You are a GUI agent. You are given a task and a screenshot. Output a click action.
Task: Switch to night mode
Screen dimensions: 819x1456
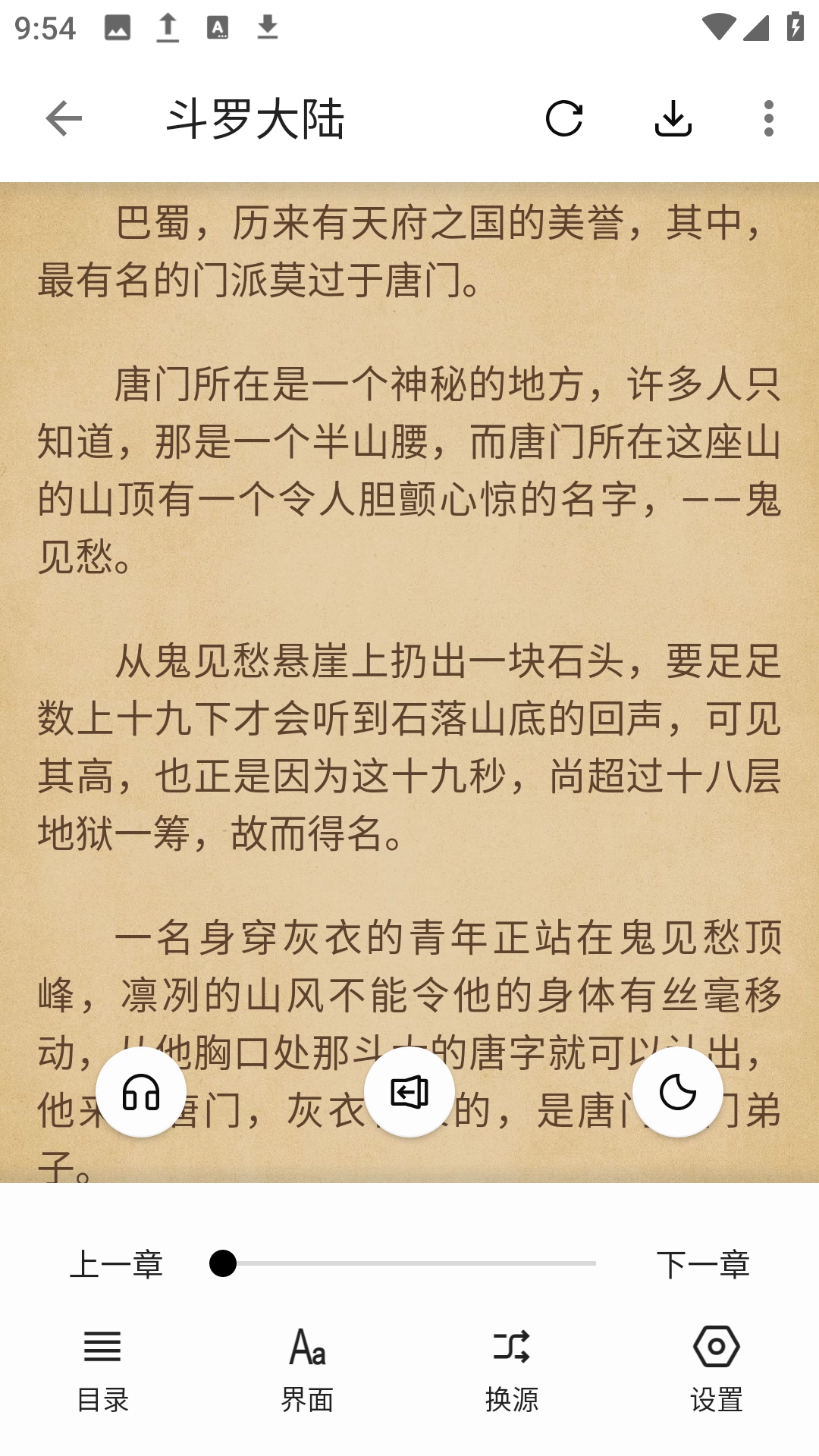(678, 1092)
